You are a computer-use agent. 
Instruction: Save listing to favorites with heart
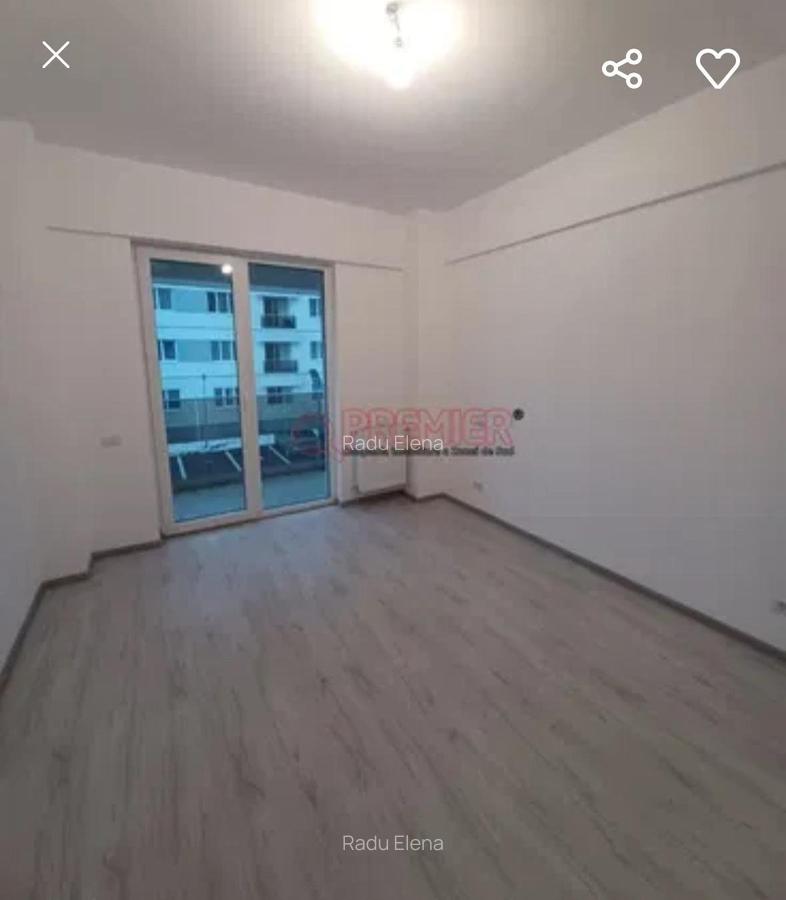(x=717, y=69)
